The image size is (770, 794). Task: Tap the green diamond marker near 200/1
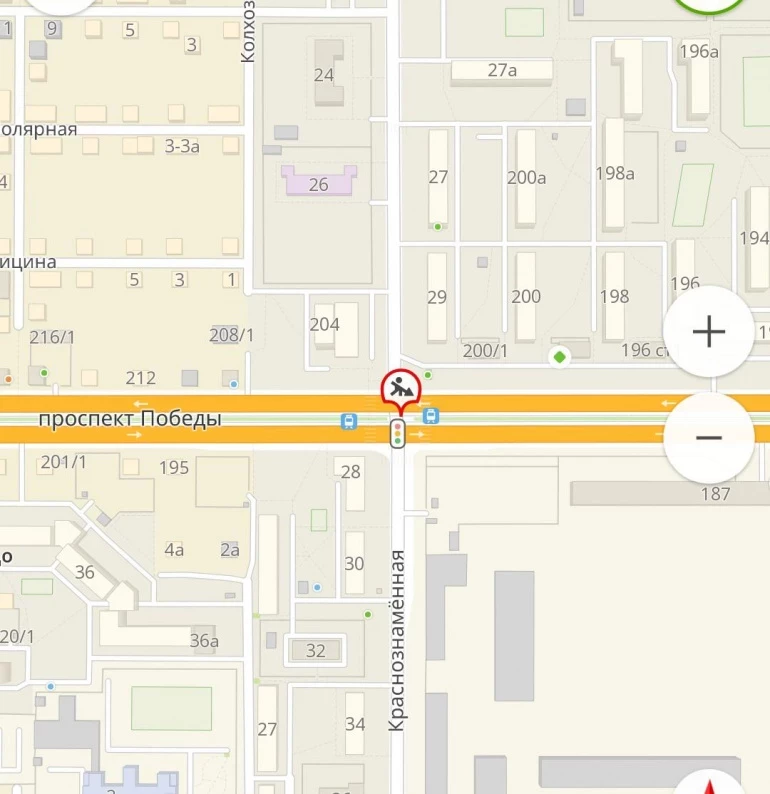pos(560,356)
